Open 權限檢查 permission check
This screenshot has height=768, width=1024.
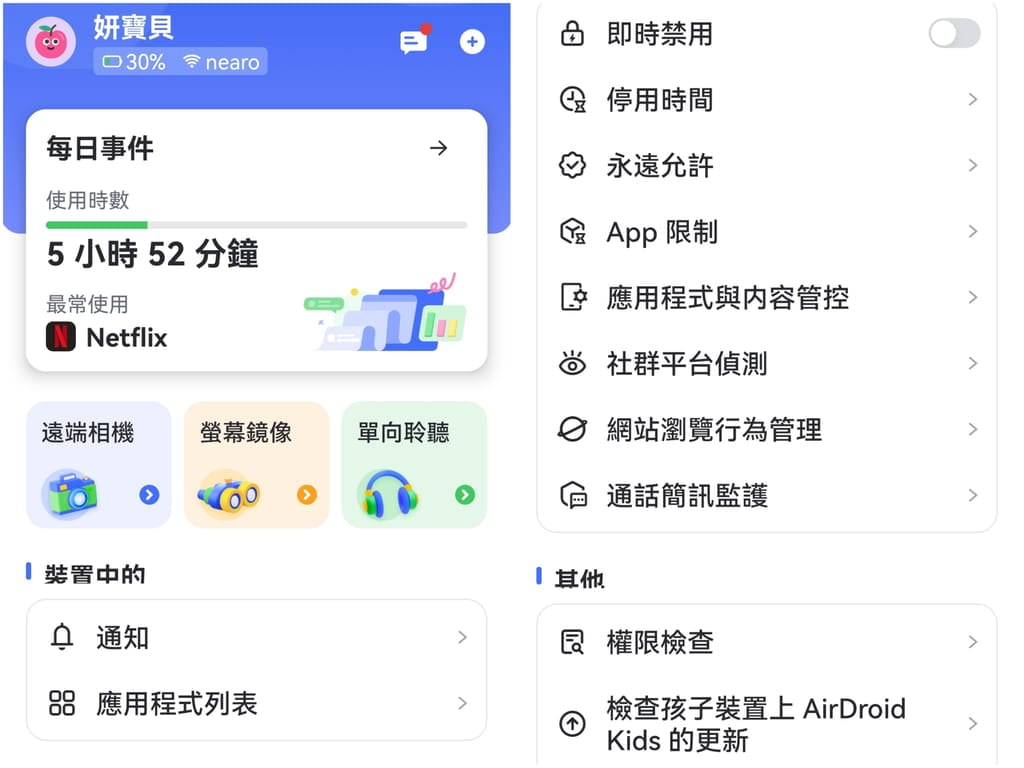click(766, 642)
